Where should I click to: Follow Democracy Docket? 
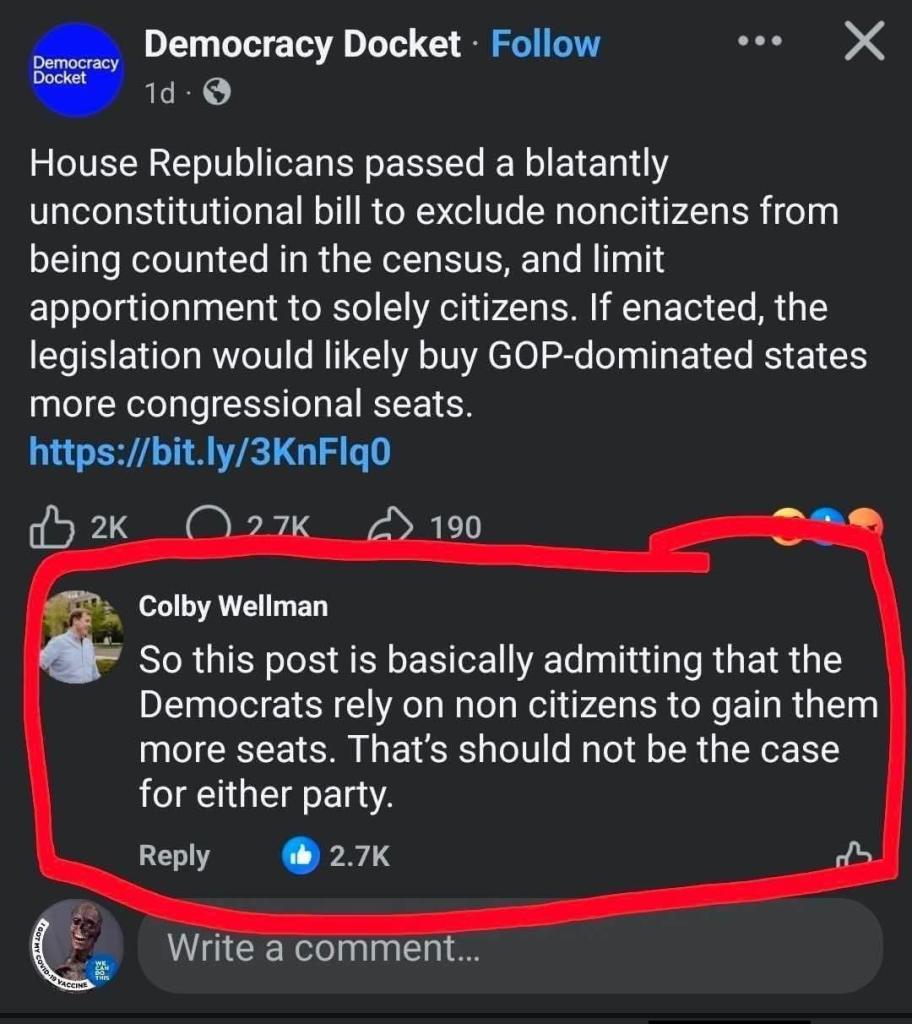545,44
